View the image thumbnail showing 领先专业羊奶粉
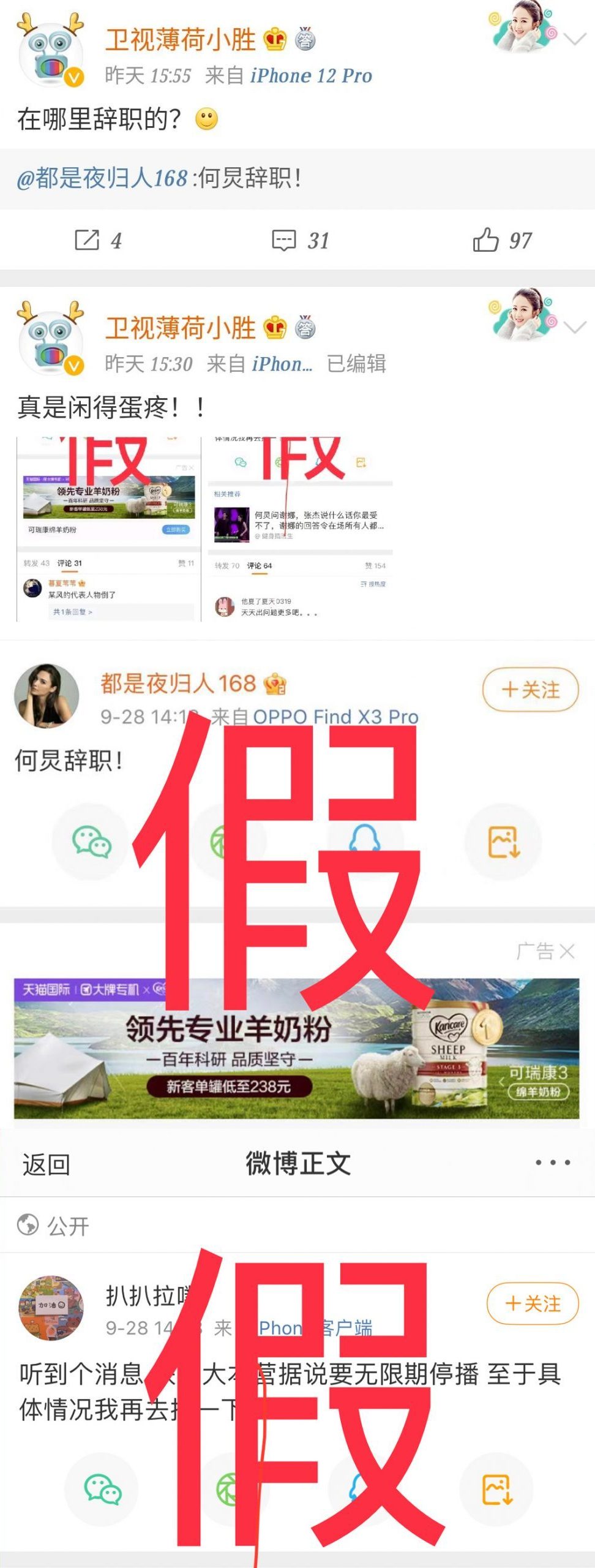This screenshot has width=595, height=1568. click(x=109, y=530)
